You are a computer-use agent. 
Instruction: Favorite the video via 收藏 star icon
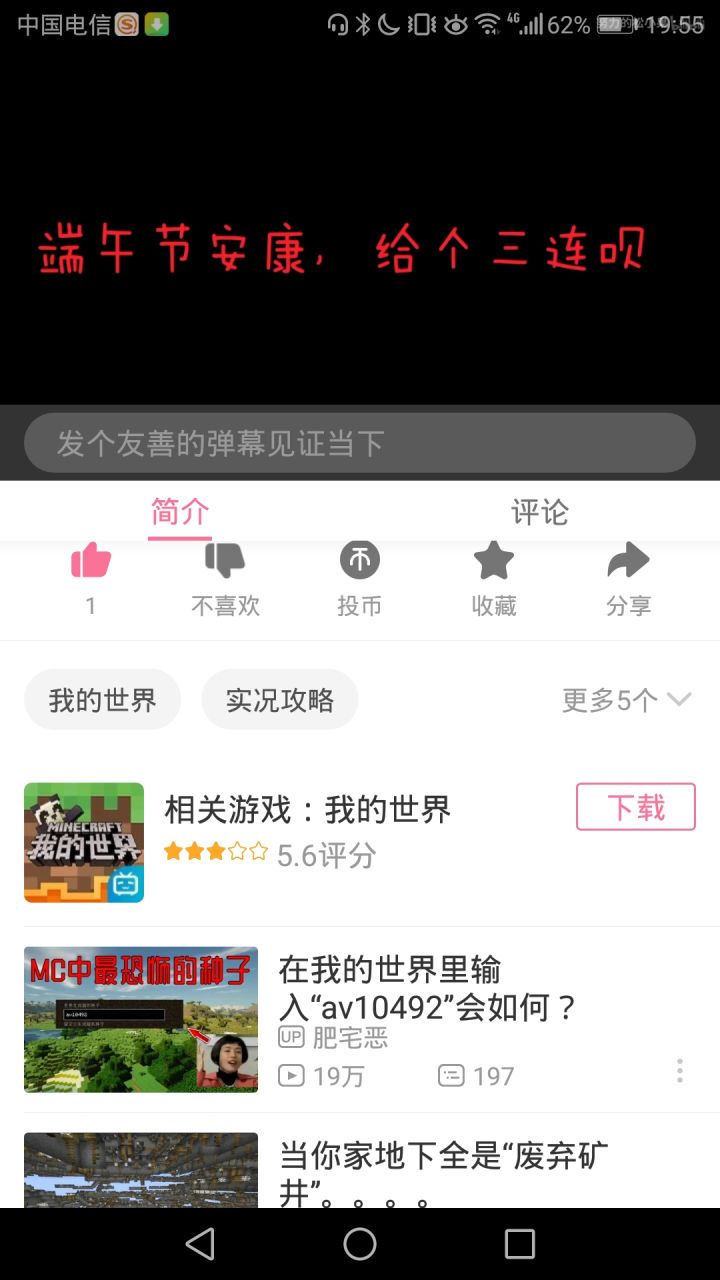click(x=493, y=560)
